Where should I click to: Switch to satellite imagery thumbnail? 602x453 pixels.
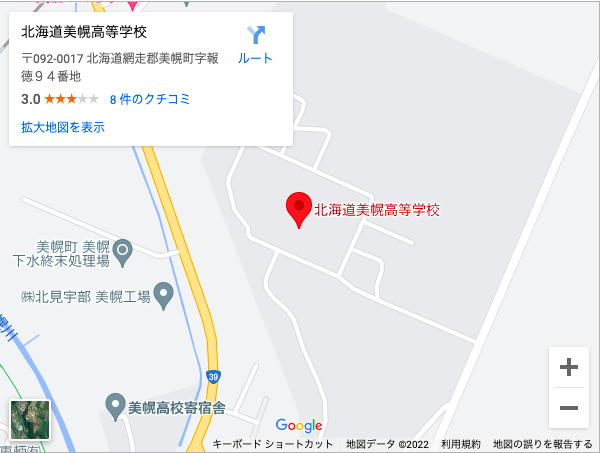28,420
